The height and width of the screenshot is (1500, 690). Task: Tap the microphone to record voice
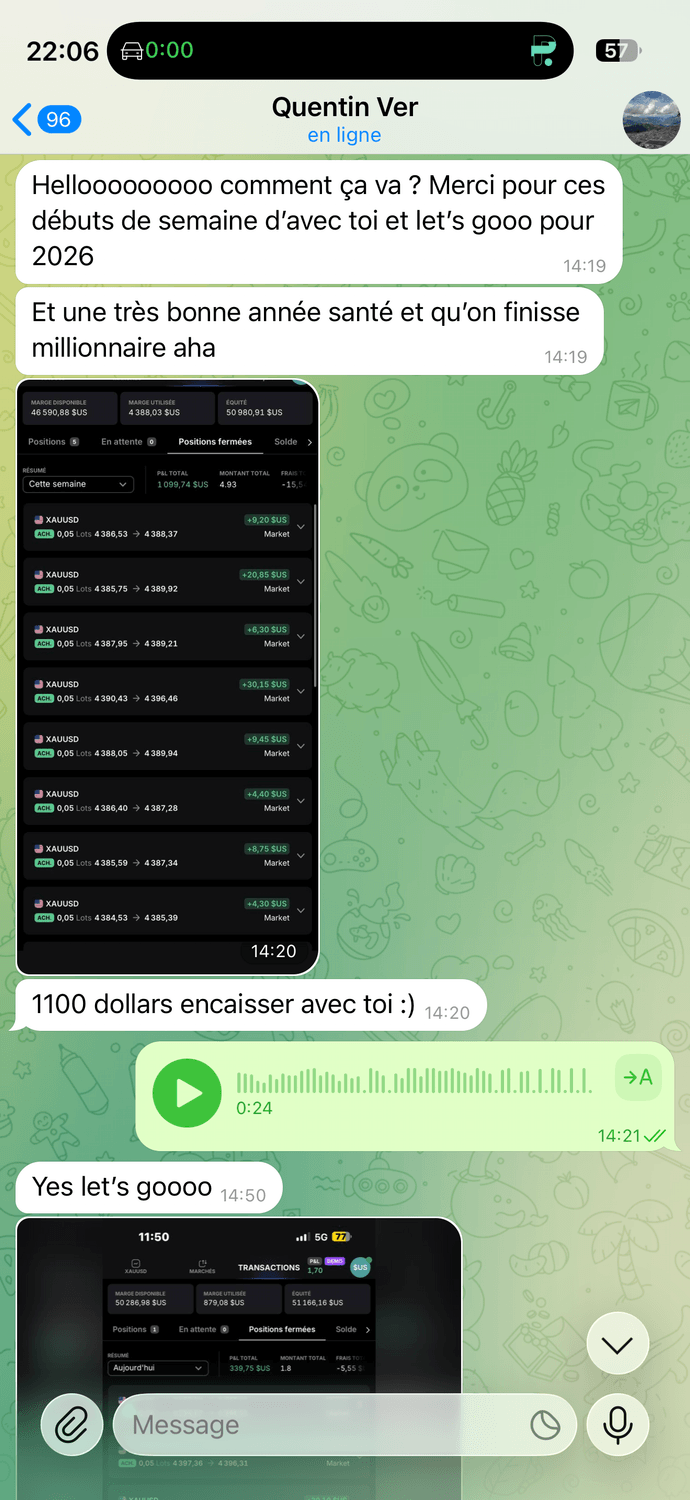pos(617,1424)
